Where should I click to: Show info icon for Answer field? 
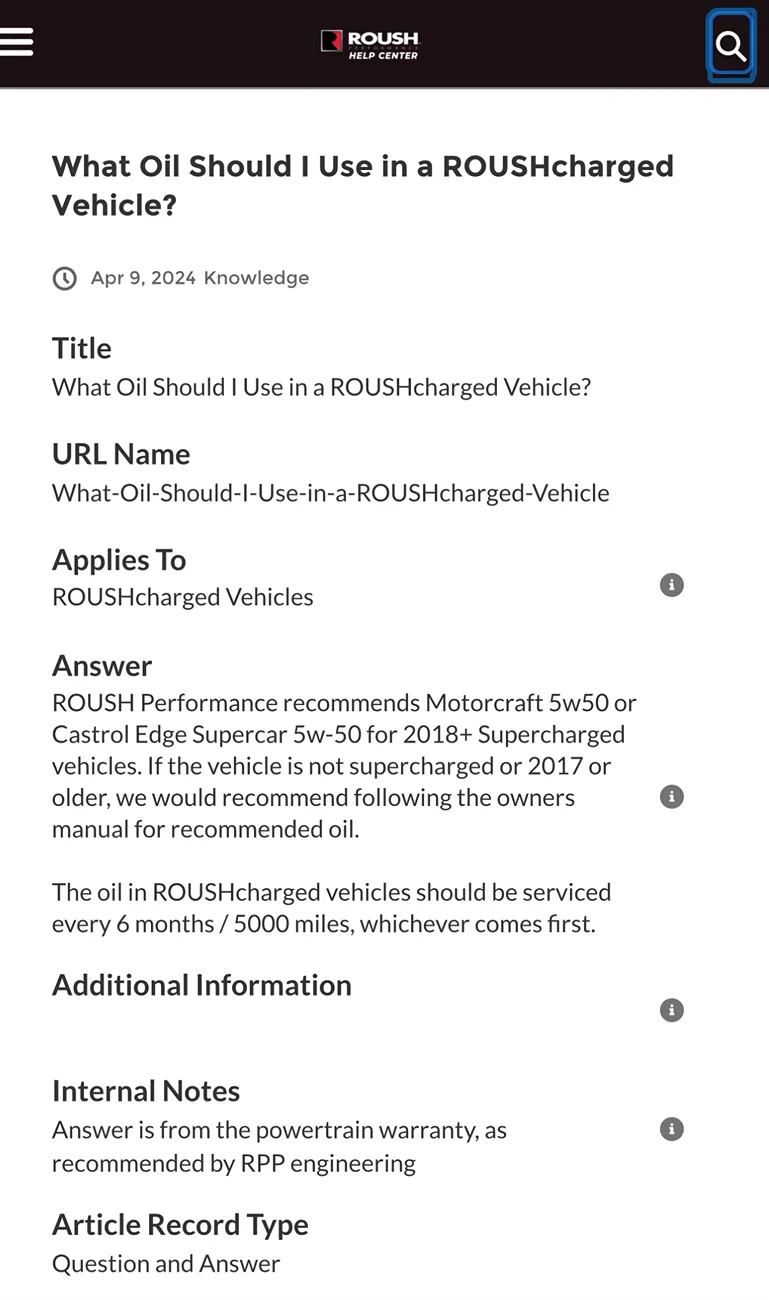672,797
